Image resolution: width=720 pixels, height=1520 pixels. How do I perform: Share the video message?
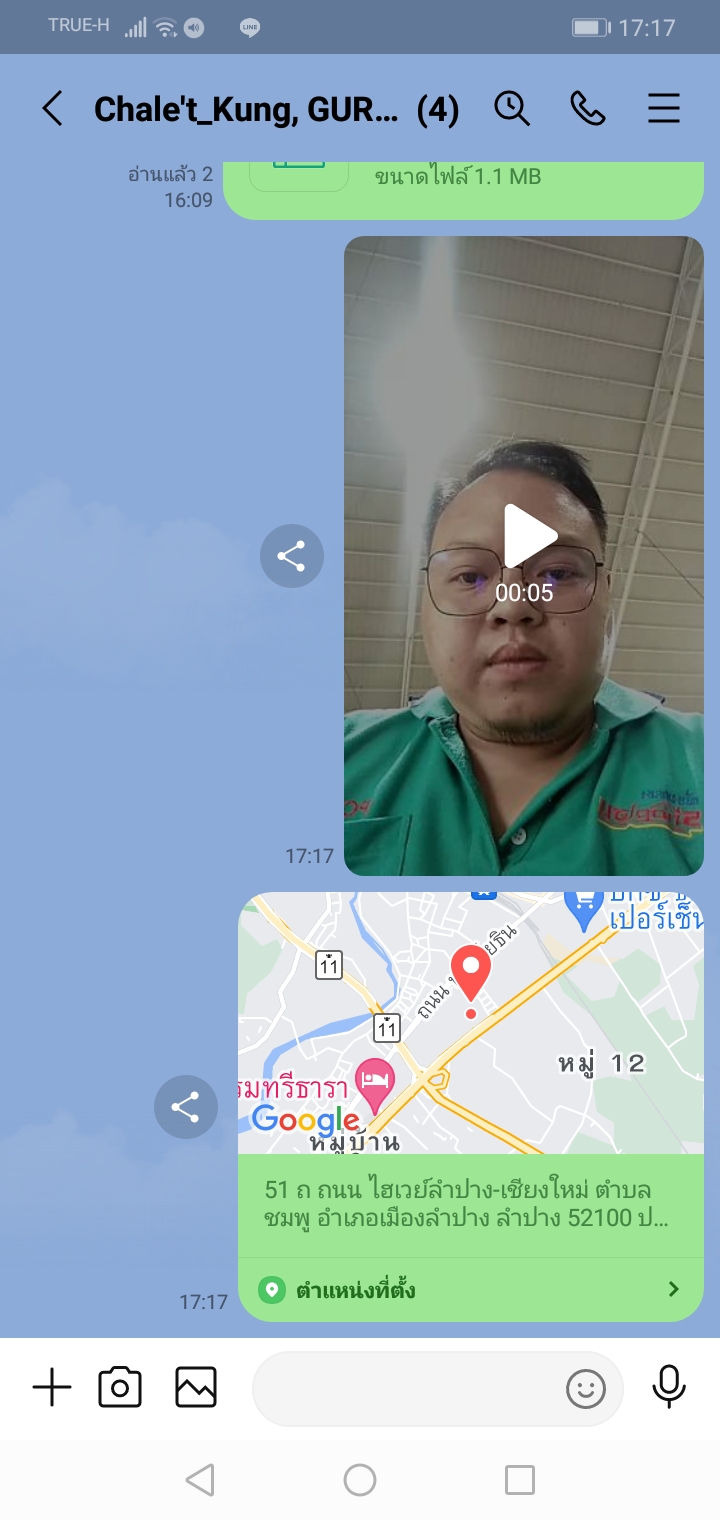(x=291, y=556)
